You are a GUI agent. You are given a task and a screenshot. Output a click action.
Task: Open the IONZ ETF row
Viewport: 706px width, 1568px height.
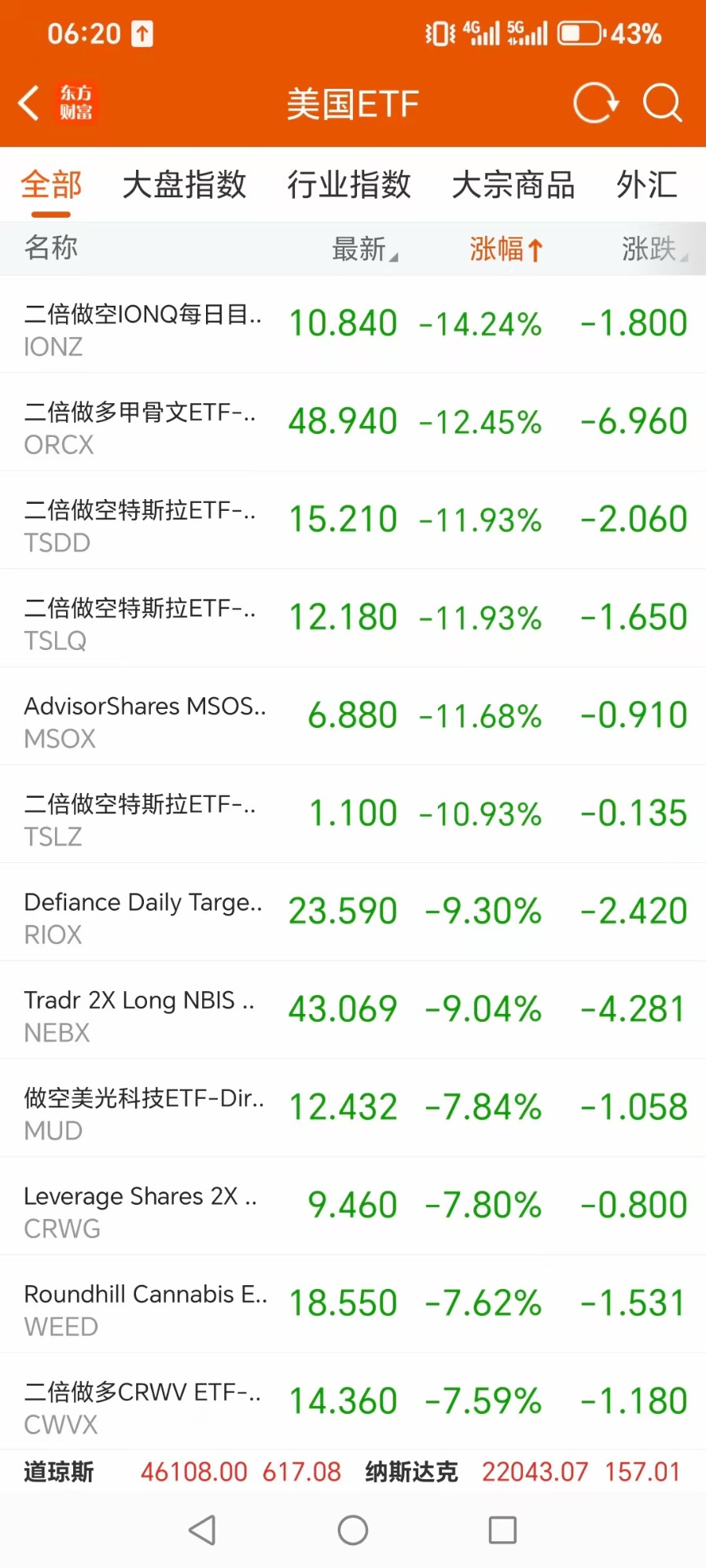tap(353, 325)
